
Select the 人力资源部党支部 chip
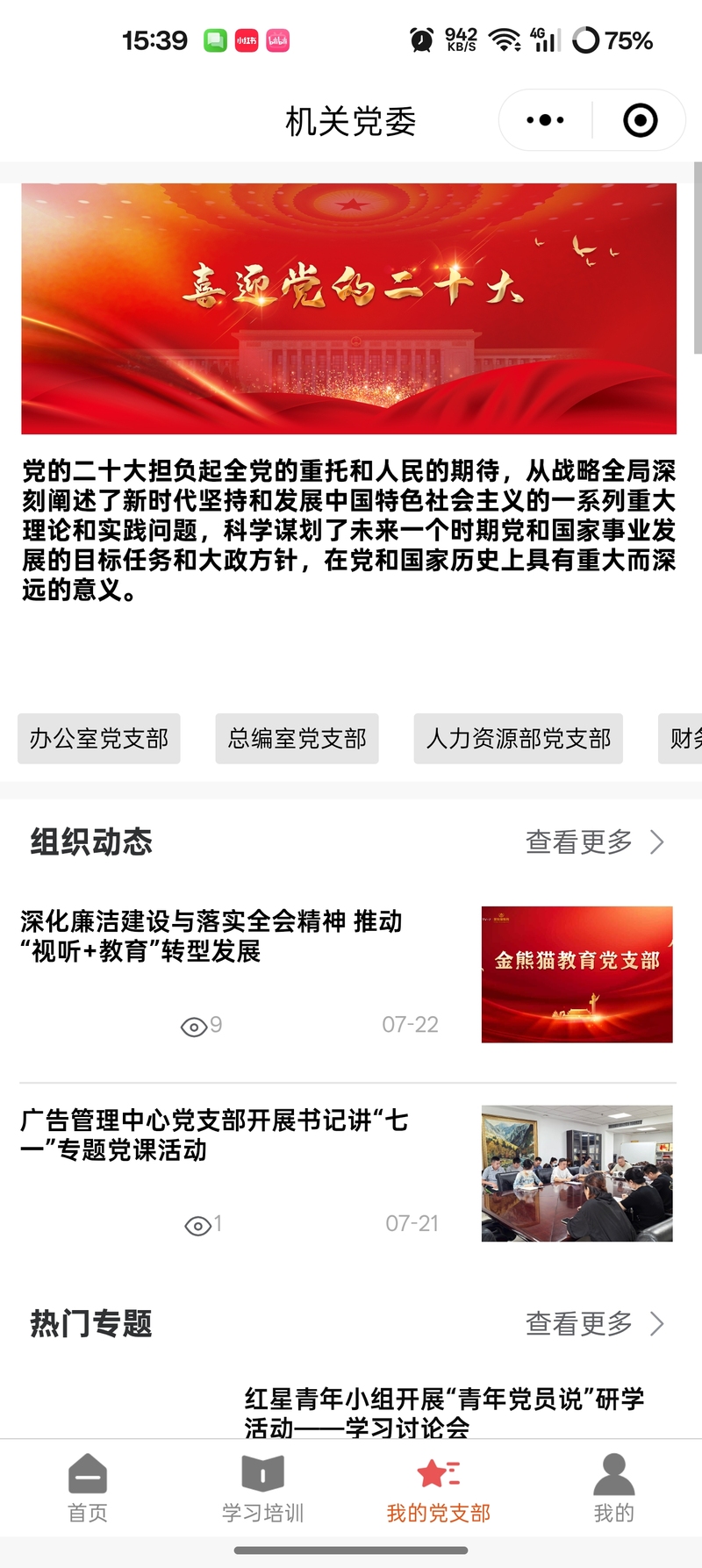[x=518, y=739]
